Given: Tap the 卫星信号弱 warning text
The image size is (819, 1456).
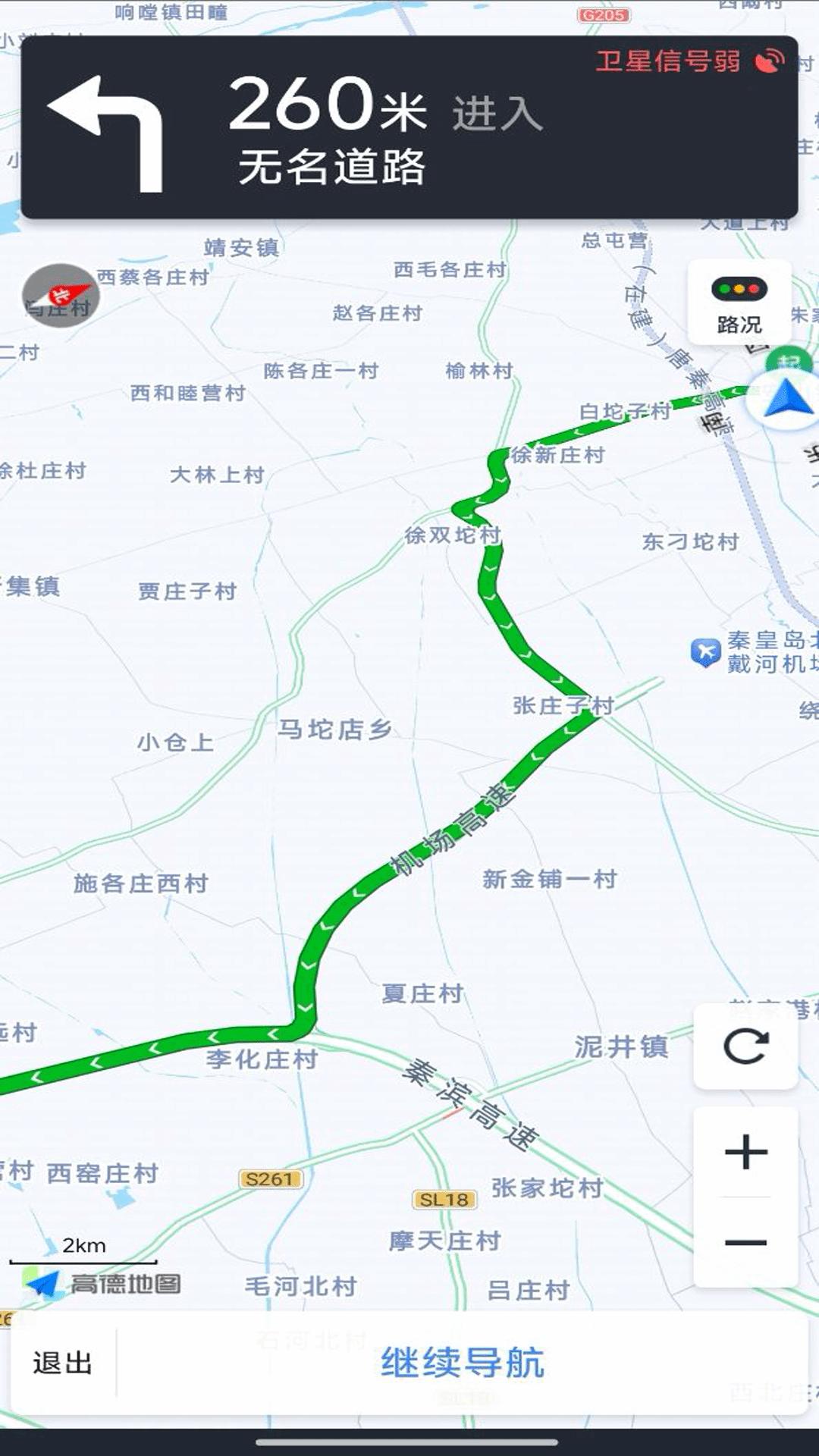Looking at the screenshot, I should coord(667,62).
